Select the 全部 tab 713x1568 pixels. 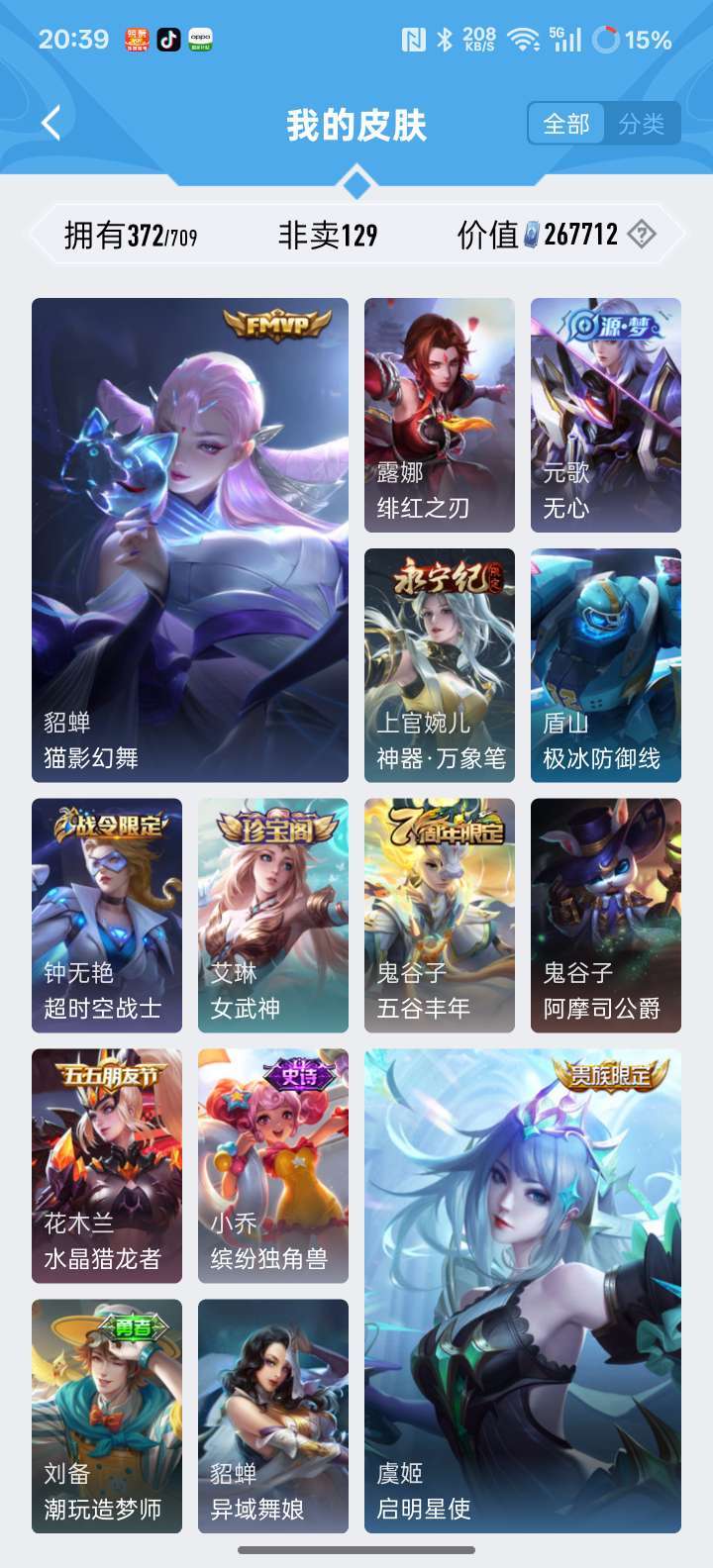(566, 124)
